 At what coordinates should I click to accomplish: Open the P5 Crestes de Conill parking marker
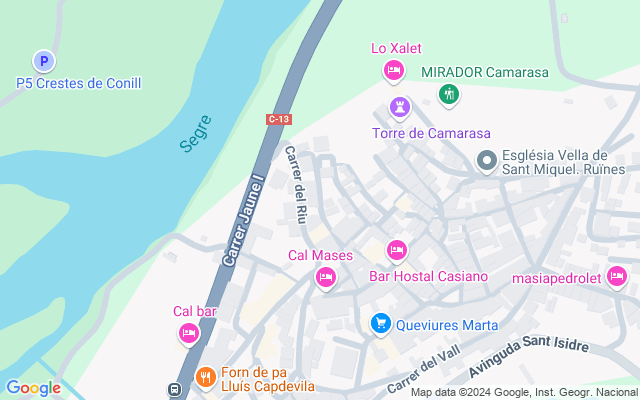point(44,61)
